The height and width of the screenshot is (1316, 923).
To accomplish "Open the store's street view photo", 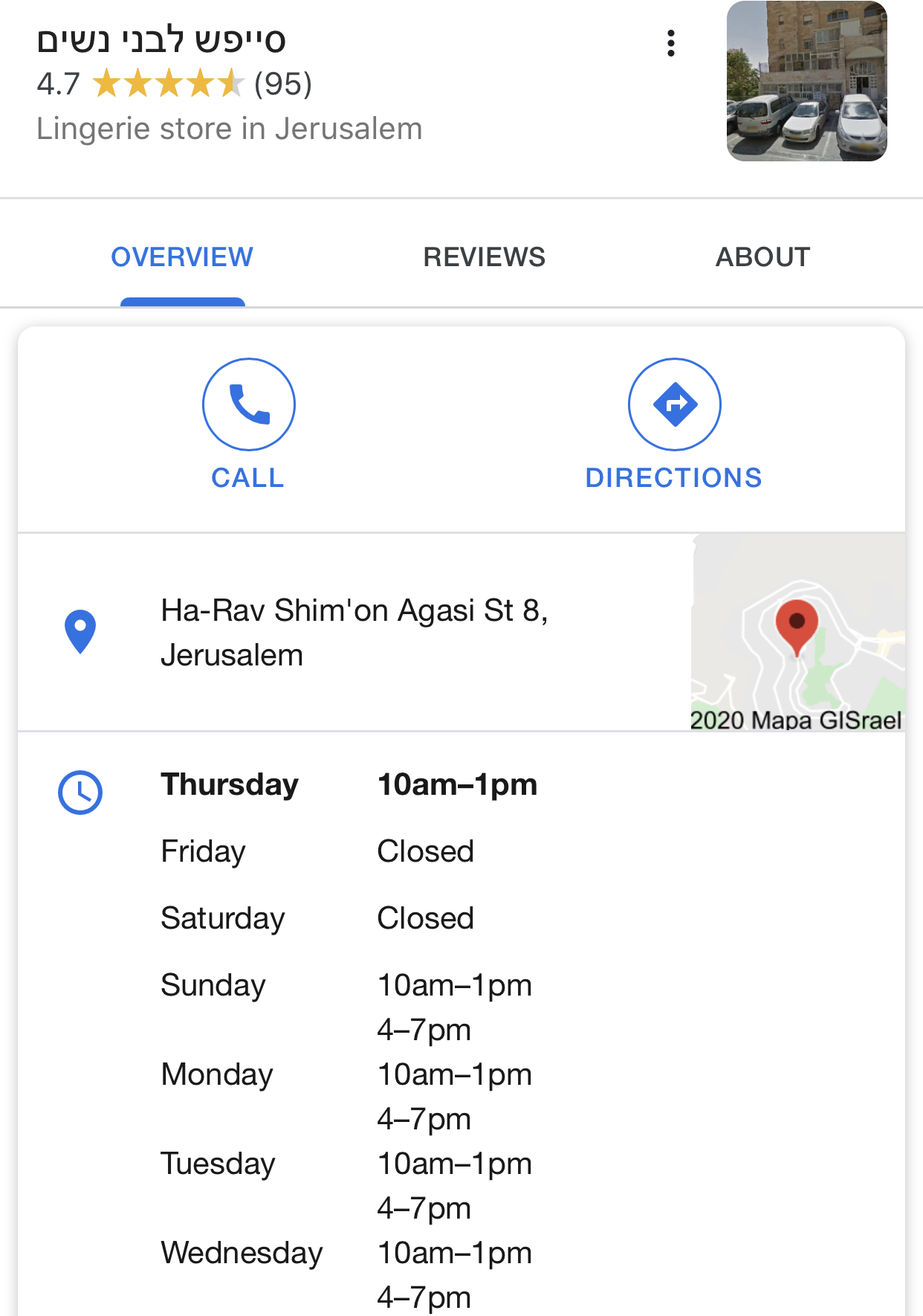I will click(806, 81).
